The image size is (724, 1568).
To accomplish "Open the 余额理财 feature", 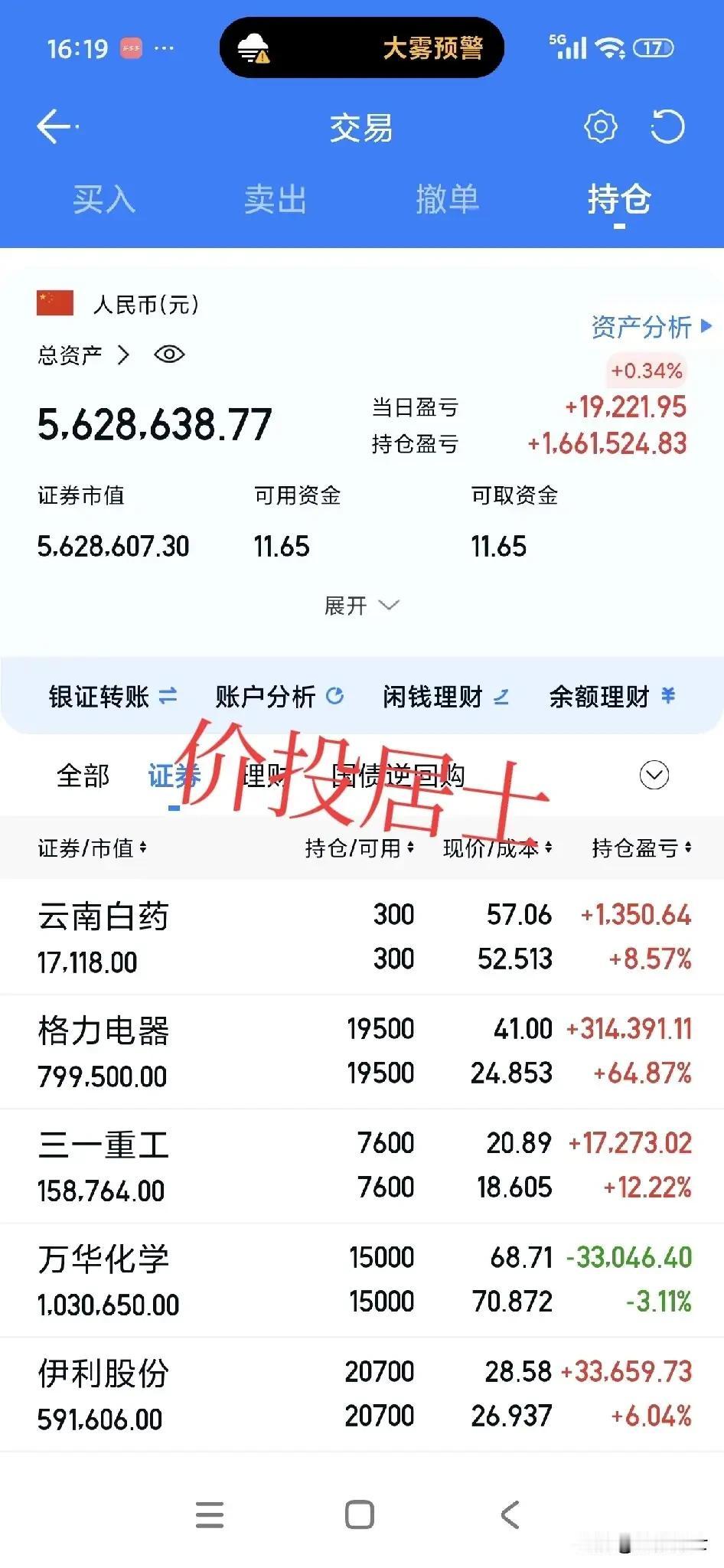I will (610, 697).
